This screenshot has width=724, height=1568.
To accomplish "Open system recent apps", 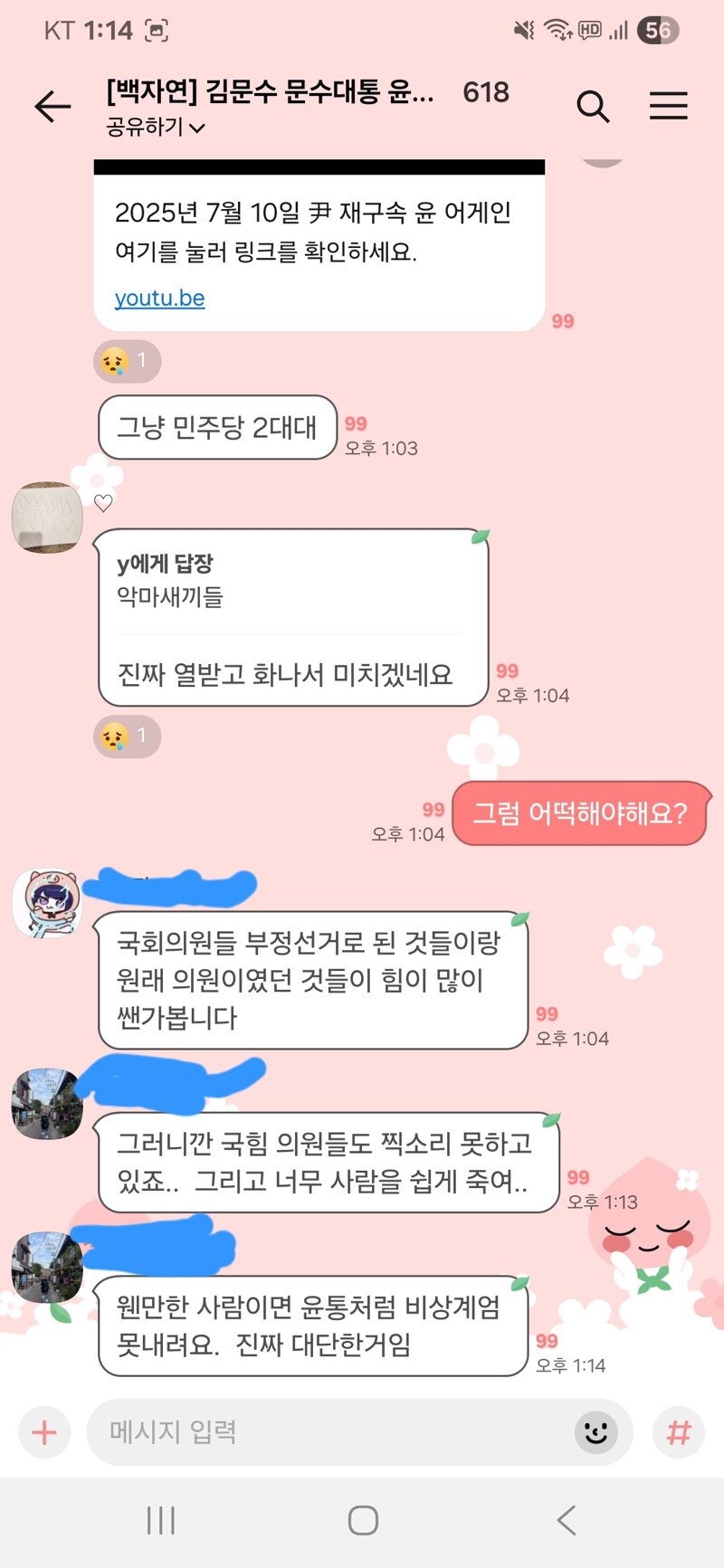I will pos(161,1520).
